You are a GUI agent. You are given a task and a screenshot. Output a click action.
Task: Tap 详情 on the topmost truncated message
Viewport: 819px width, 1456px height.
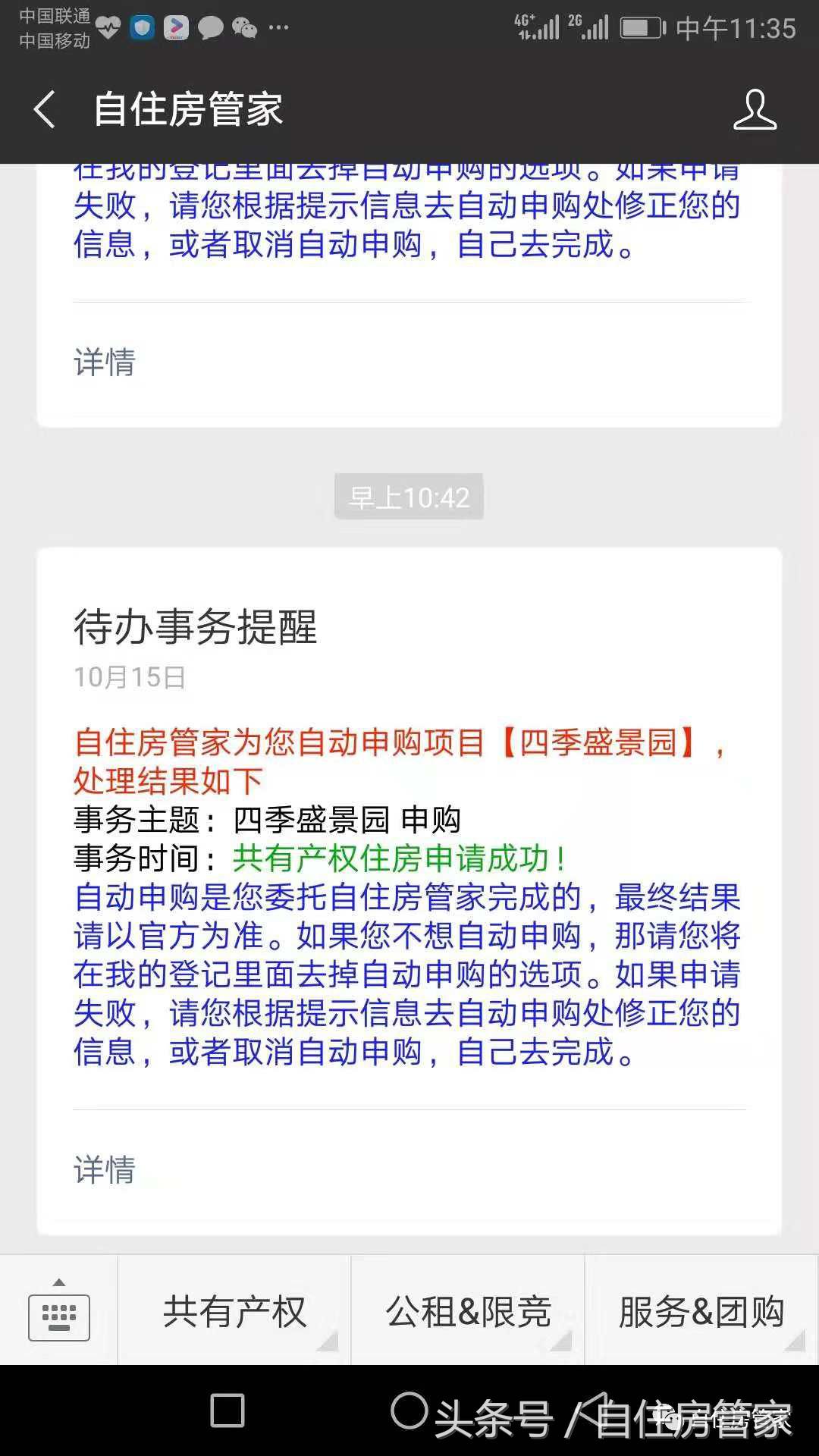pos(105,364)
